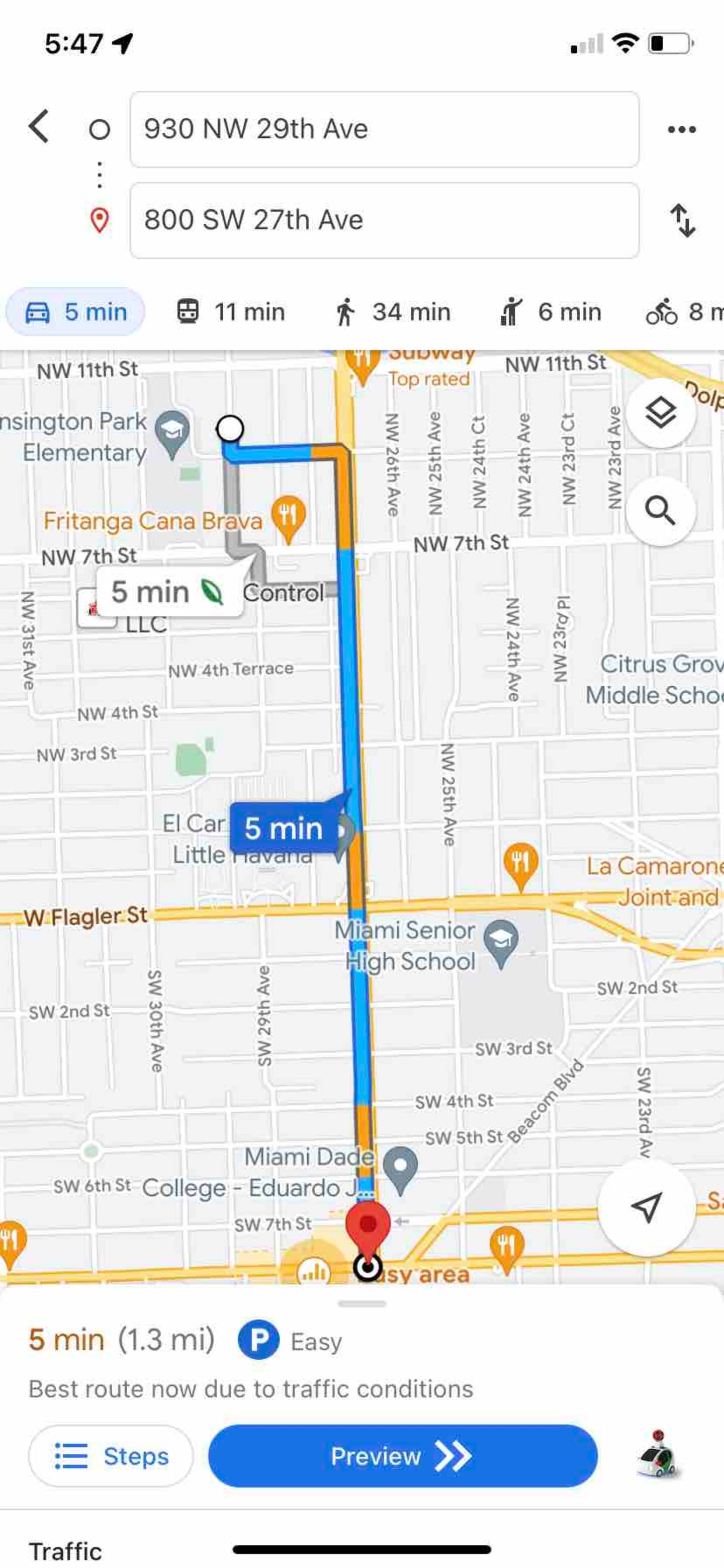Edit the destination 800 SW 27th Ave

385,220
